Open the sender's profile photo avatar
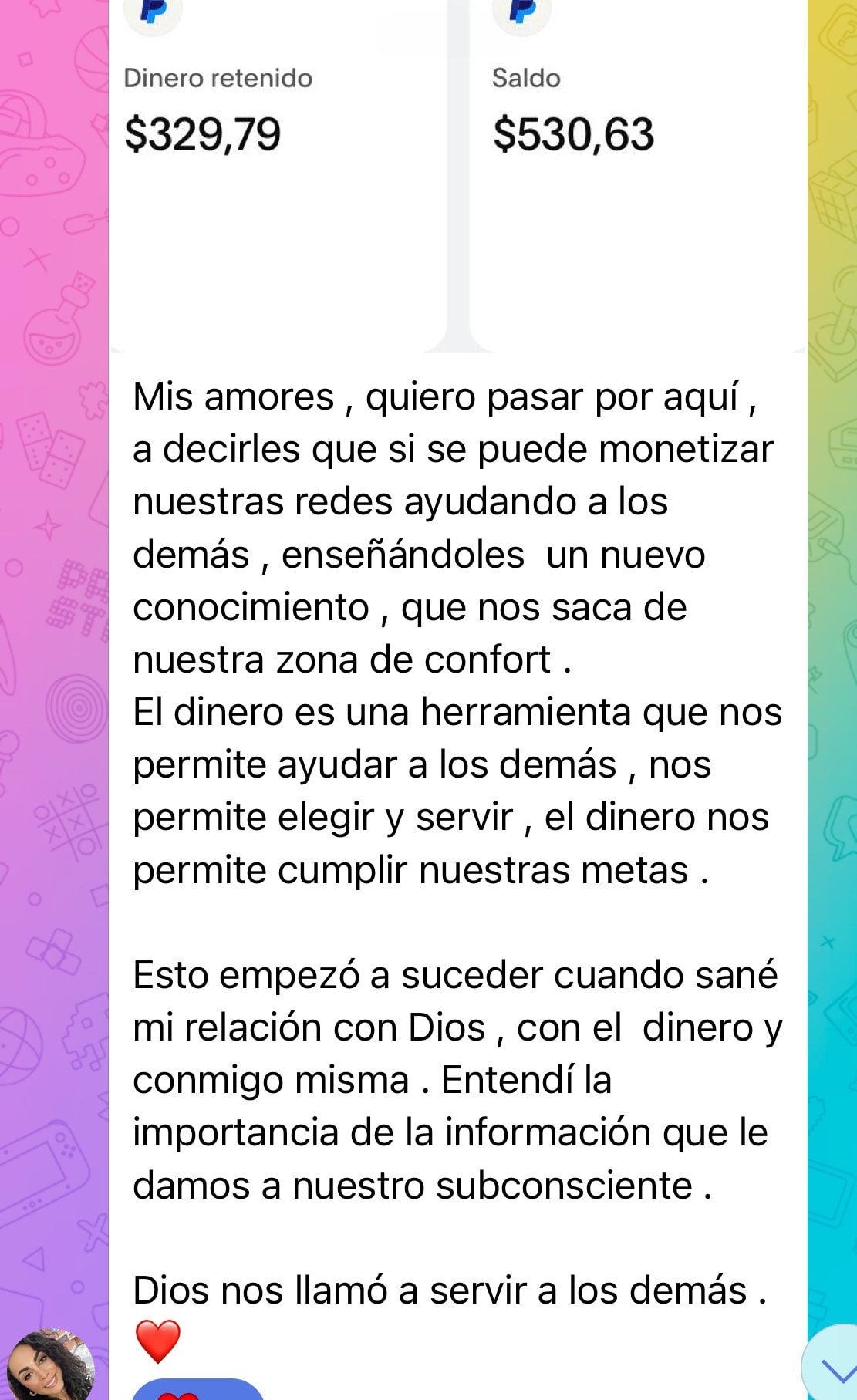 (x=51, y=1366)
